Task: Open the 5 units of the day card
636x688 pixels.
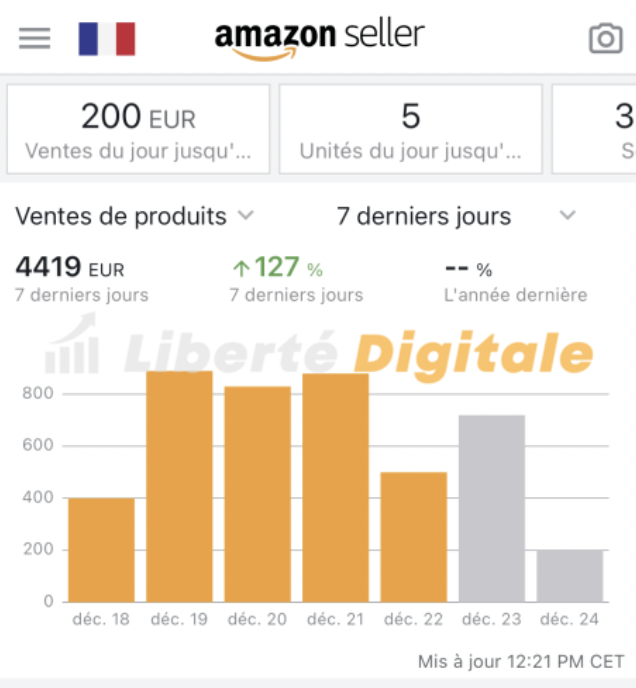Action: (x=410, y=129)
